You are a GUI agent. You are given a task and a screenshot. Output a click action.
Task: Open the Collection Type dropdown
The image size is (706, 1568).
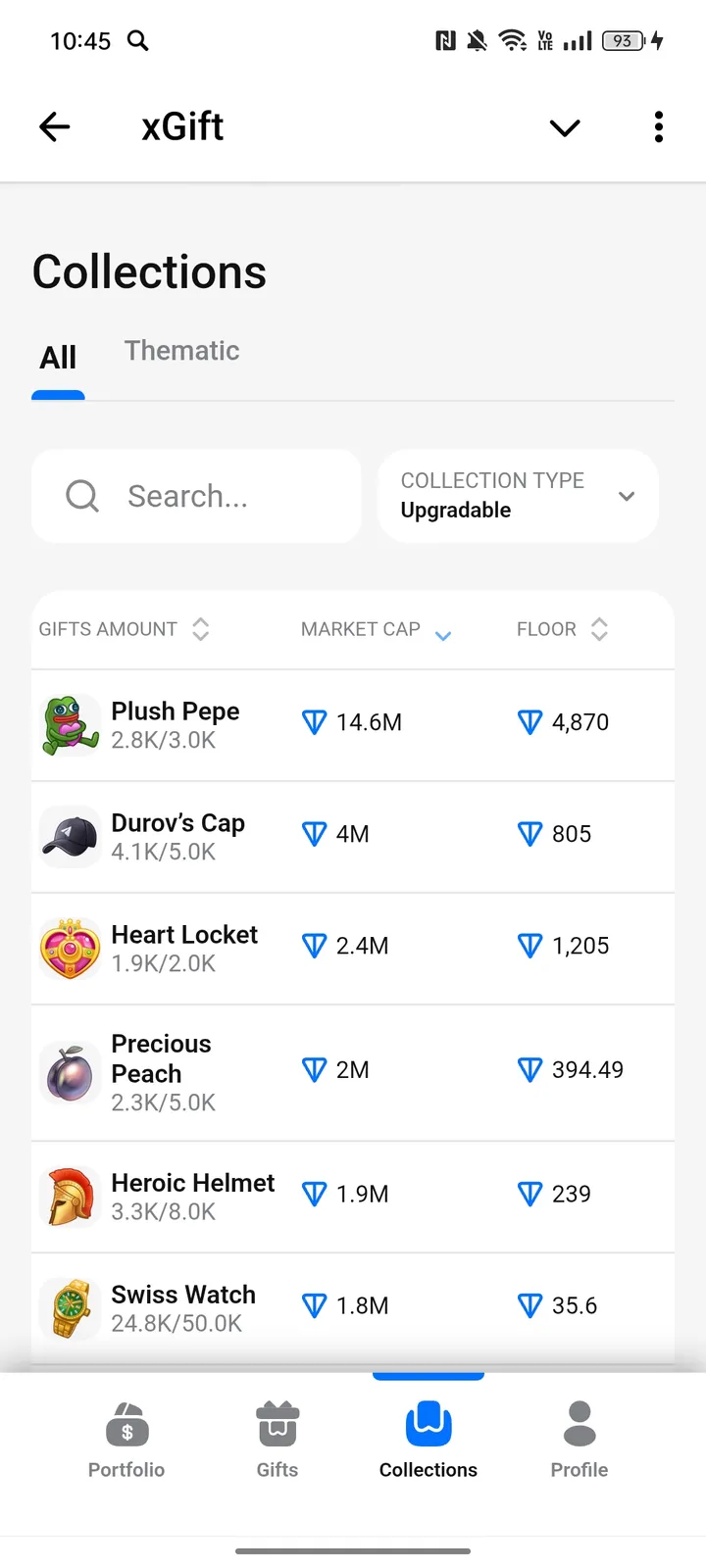click(x=518, y=496)
